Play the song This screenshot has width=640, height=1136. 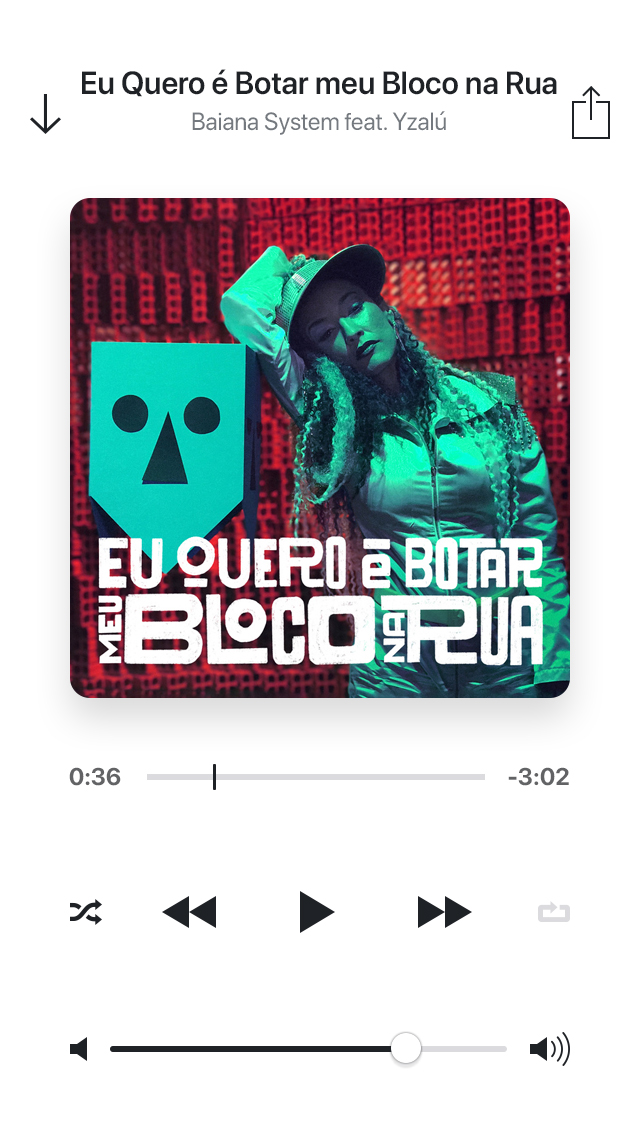click(x=316, y=912)
